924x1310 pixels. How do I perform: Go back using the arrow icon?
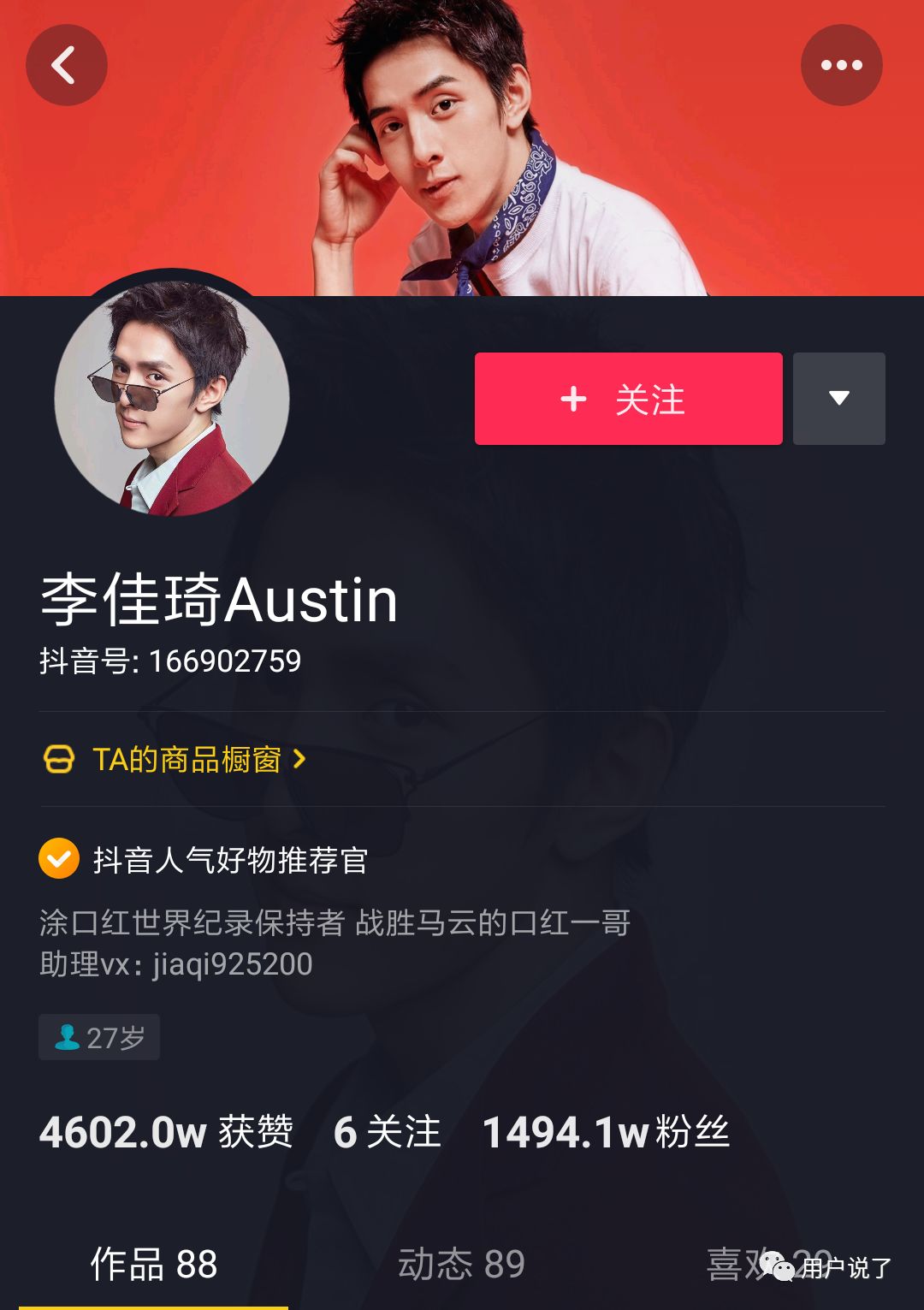click(66, 65)
